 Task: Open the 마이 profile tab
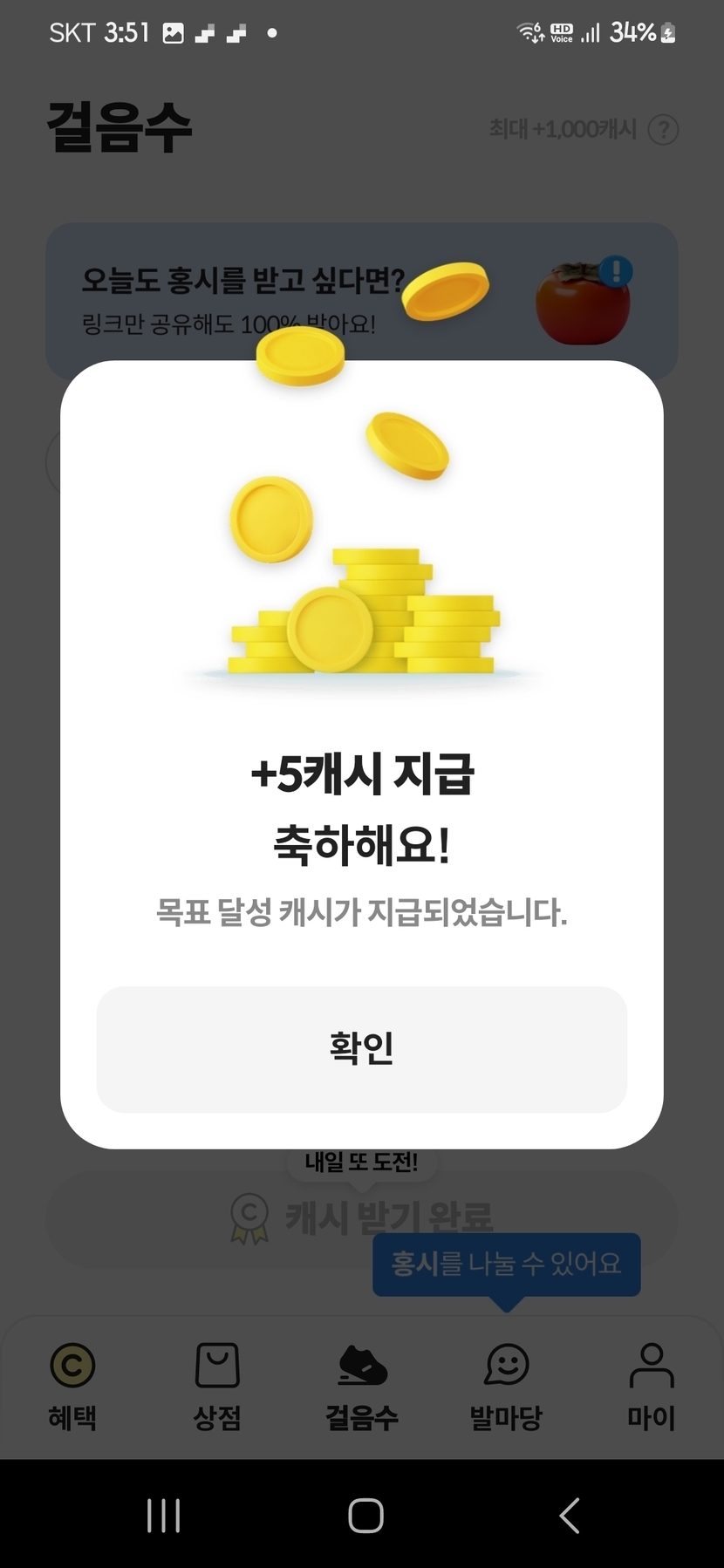651,1385
